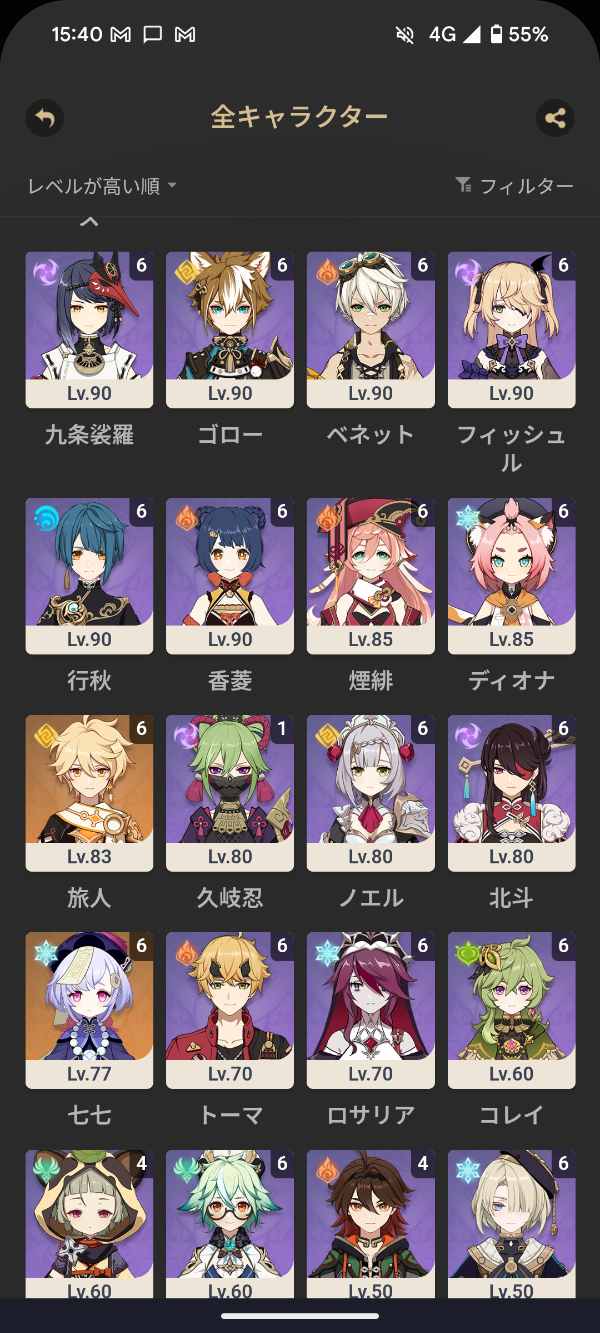Screen dimensions: 600x1333
Task: View 煙緋 character details
Action: pos(371,576)
